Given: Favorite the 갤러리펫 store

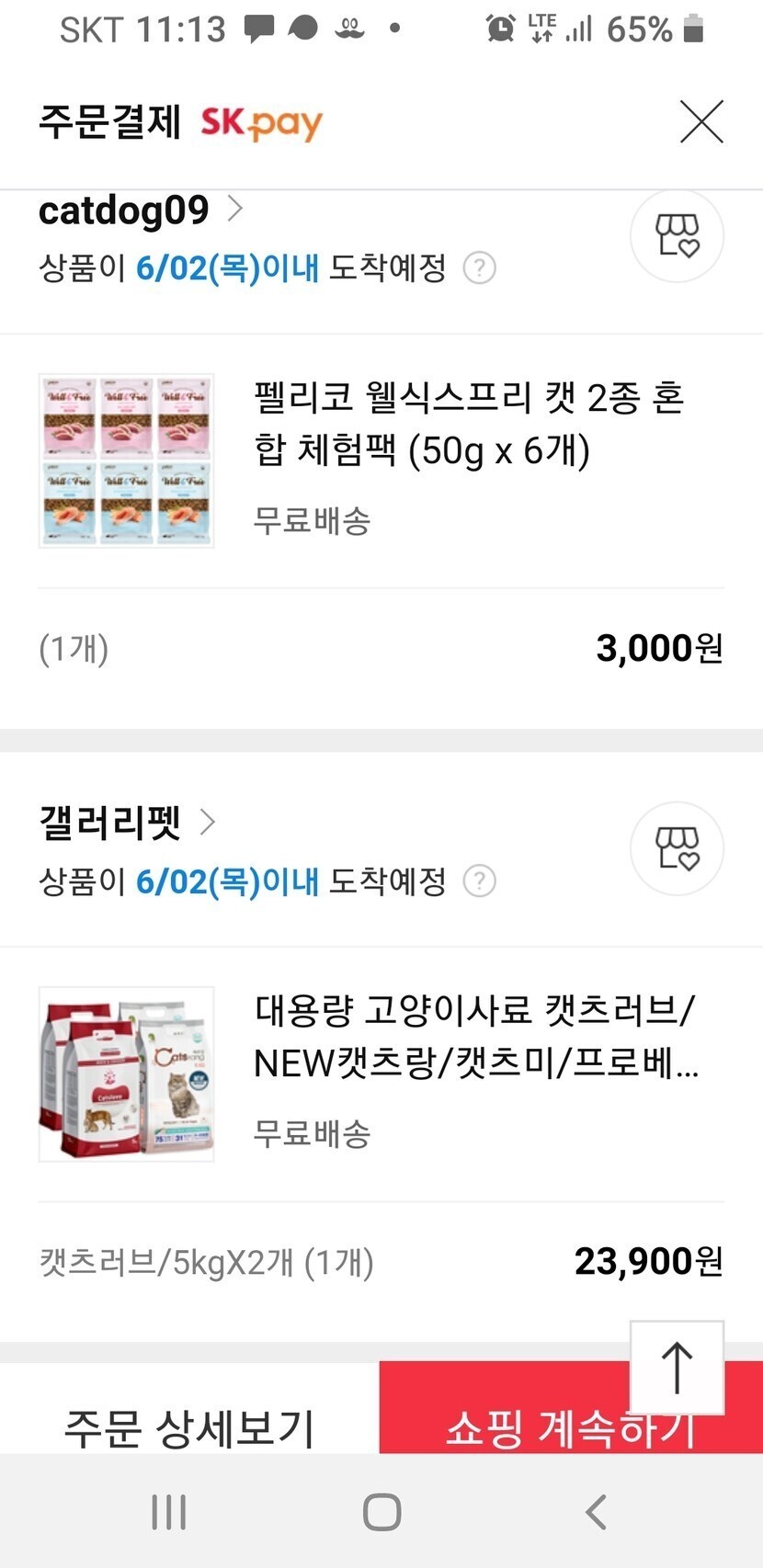Looking at the screenshot, I should (x=677, y=848).
